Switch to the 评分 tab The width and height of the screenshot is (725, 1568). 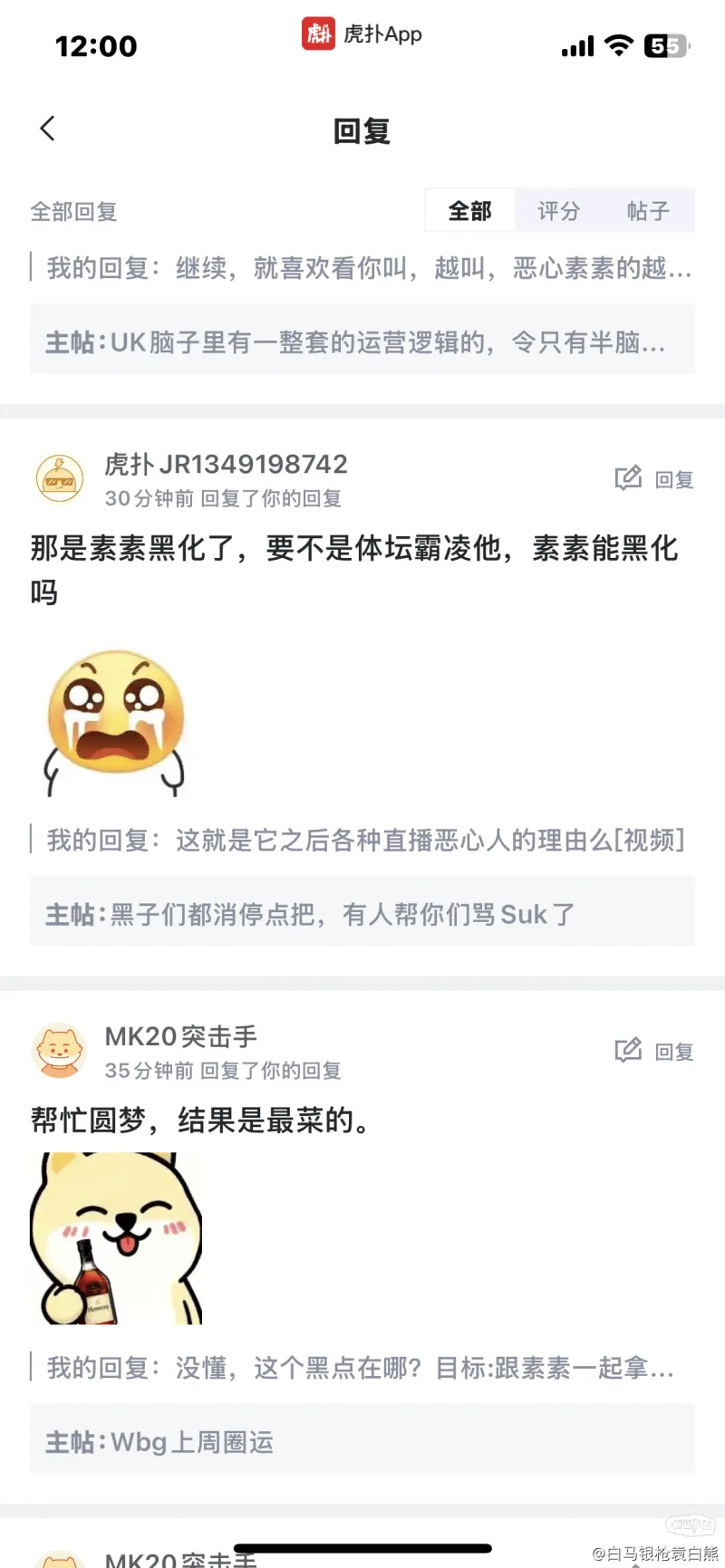pyautogui.click(x=558, y=211)
